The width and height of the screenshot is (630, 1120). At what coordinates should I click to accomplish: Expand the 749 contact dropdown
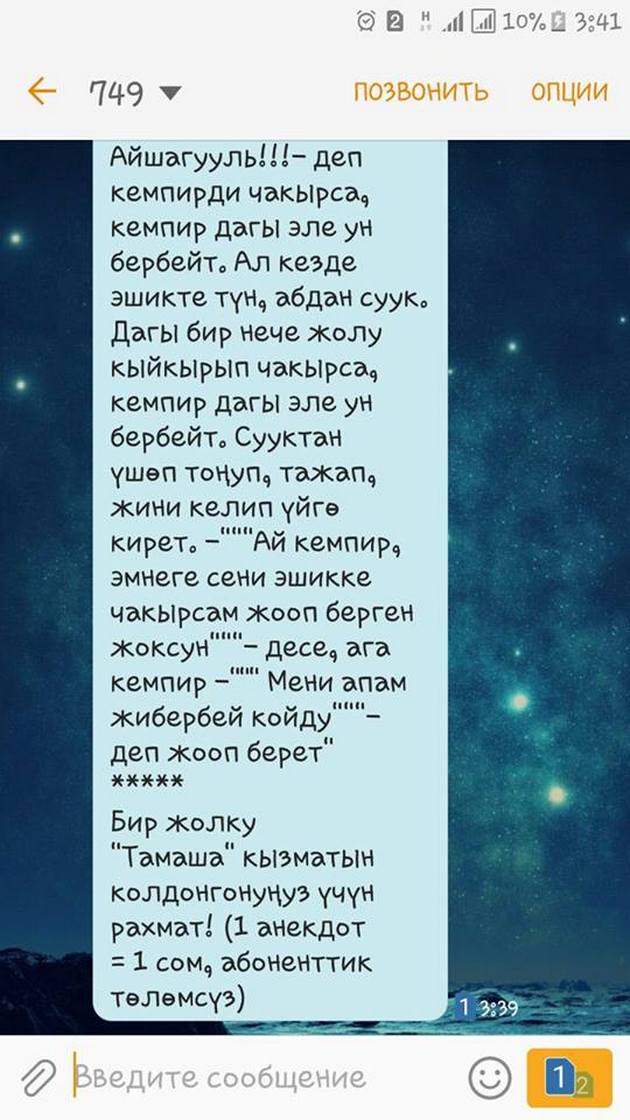click(x=135, y=92)
